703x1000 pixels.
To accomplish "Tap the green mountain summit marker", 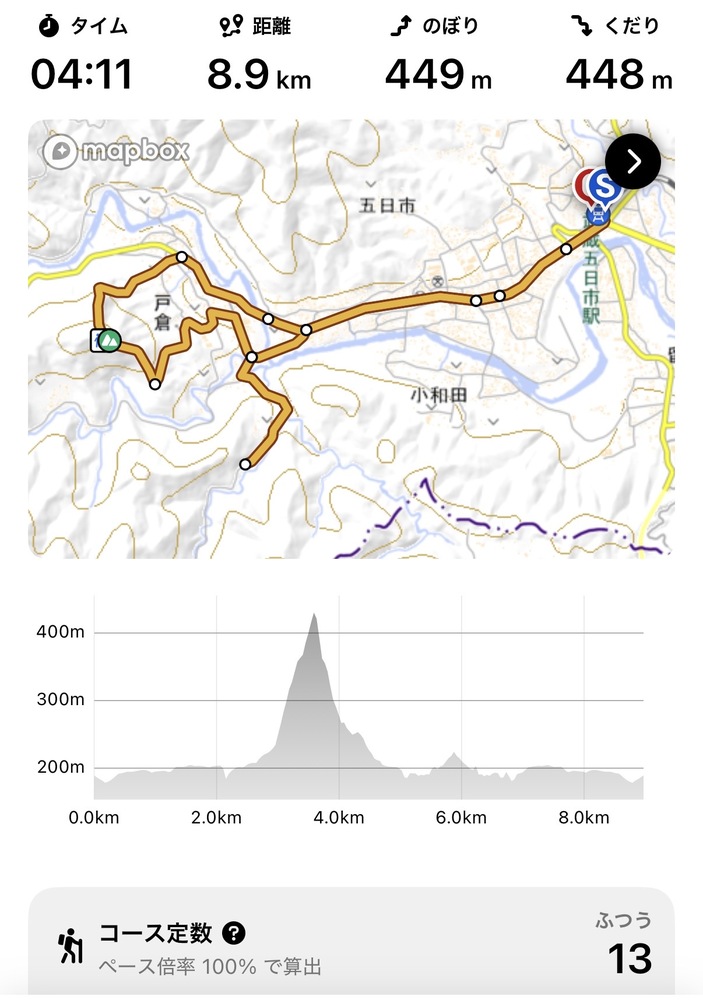I will pyautogui.click(x=111, y=340).
